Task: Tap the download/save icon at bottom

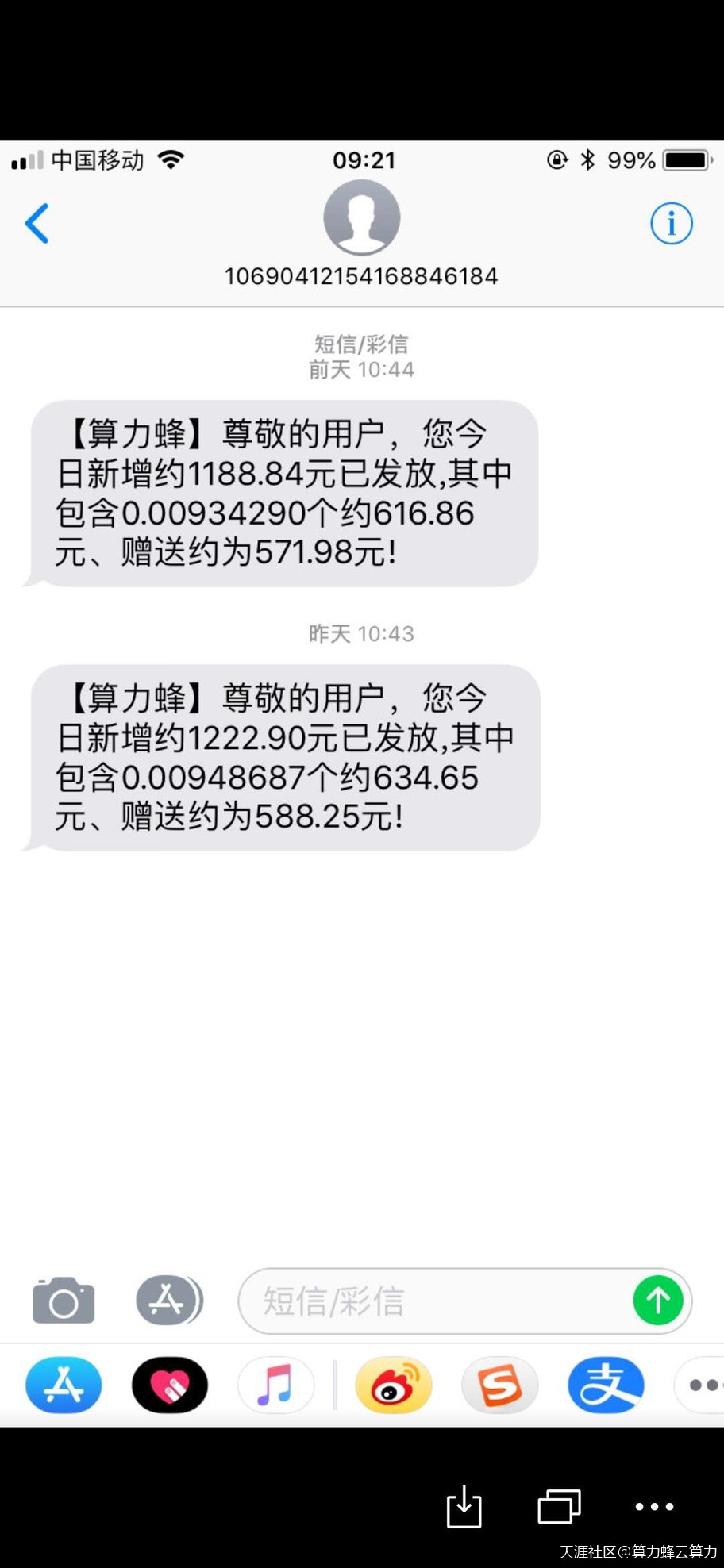Action: tap(464, 1506)
